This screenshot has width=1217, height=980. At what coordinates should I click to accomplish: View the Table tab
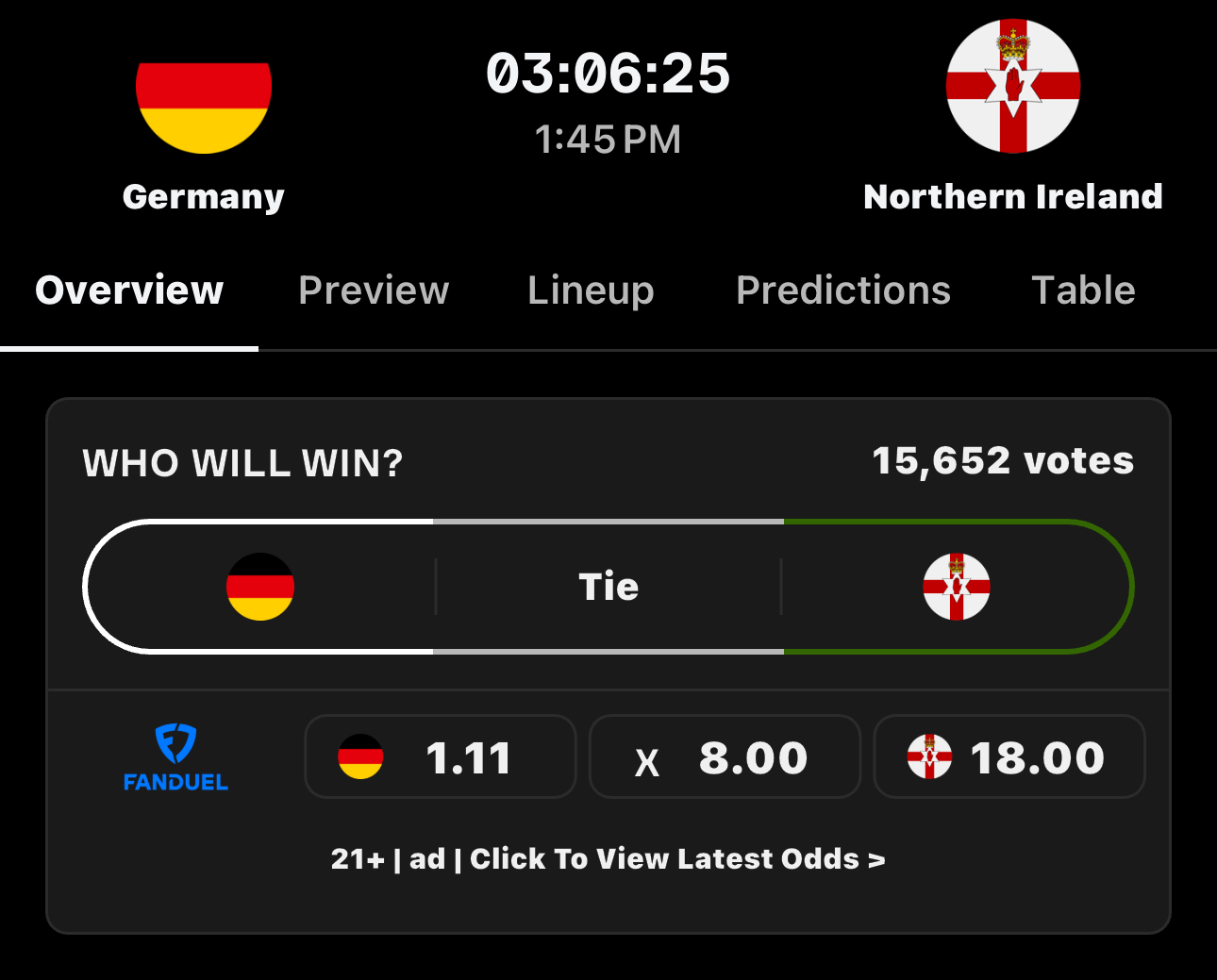1083,291
